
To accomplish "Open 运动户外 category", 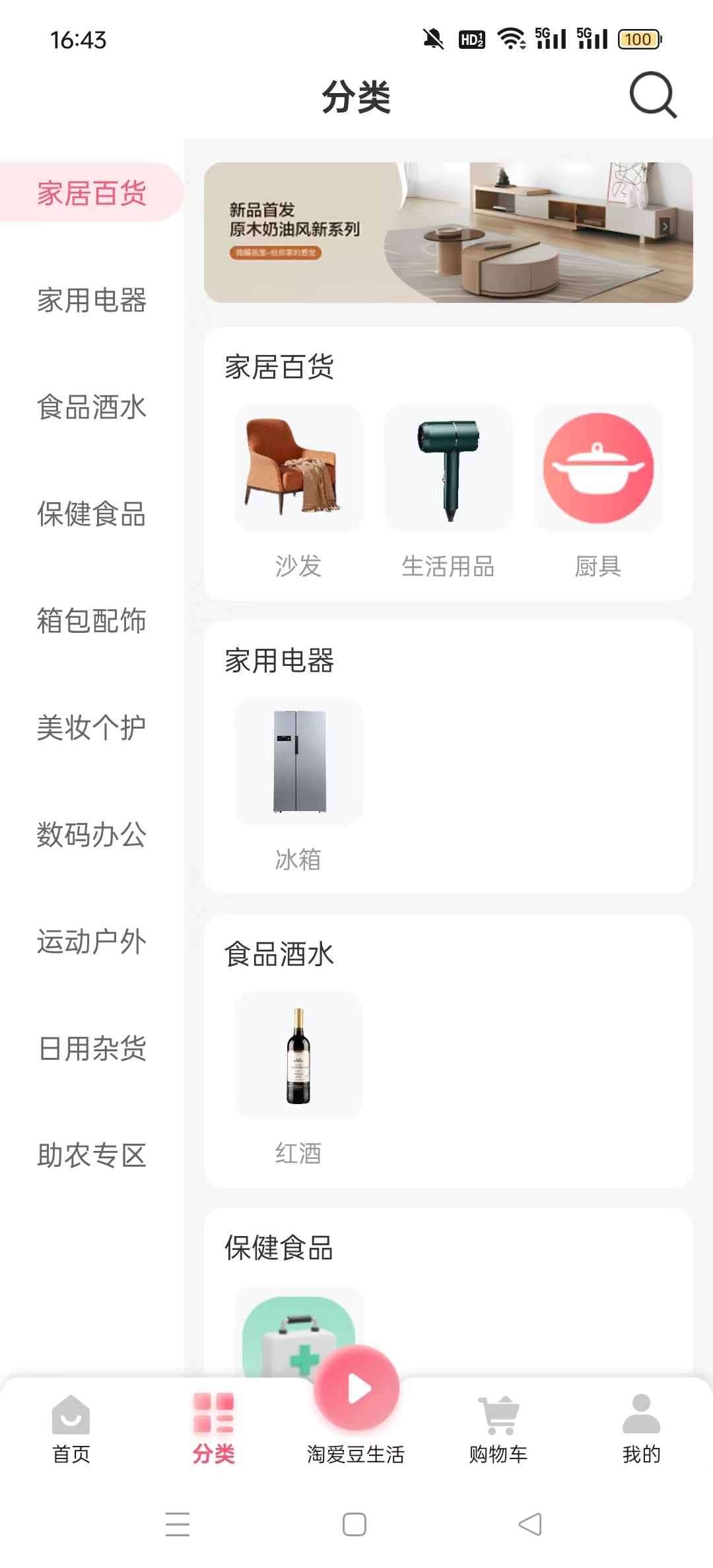I will [92, 942].
